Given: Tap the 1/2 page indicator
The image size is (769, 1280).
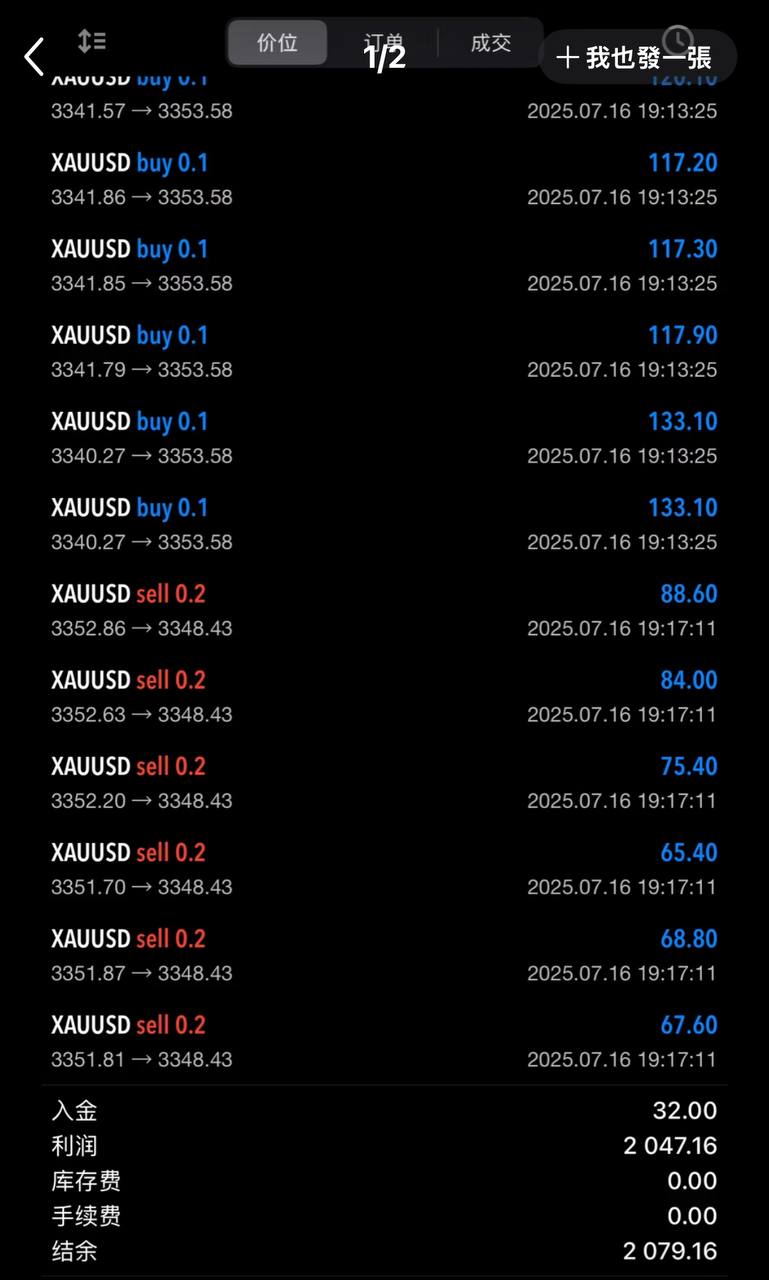Looking at the screenshot, I should (x=383, y=57).
